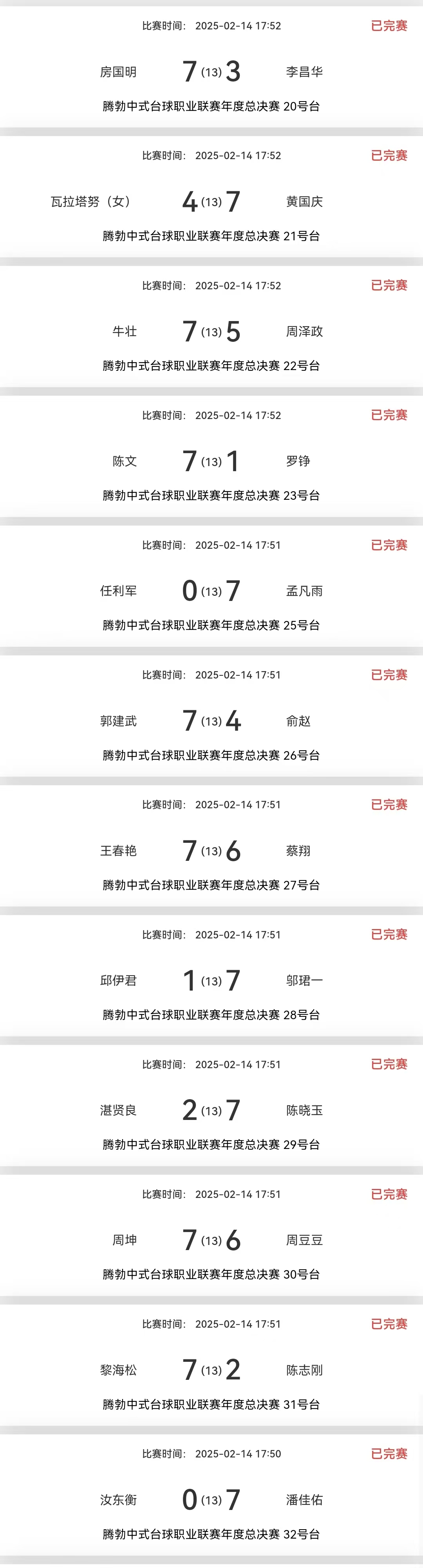Open the 任利军 vs 孟凡雨 match result
Viewport: 423px width, 1568px height.
click(x=211, y=591)
